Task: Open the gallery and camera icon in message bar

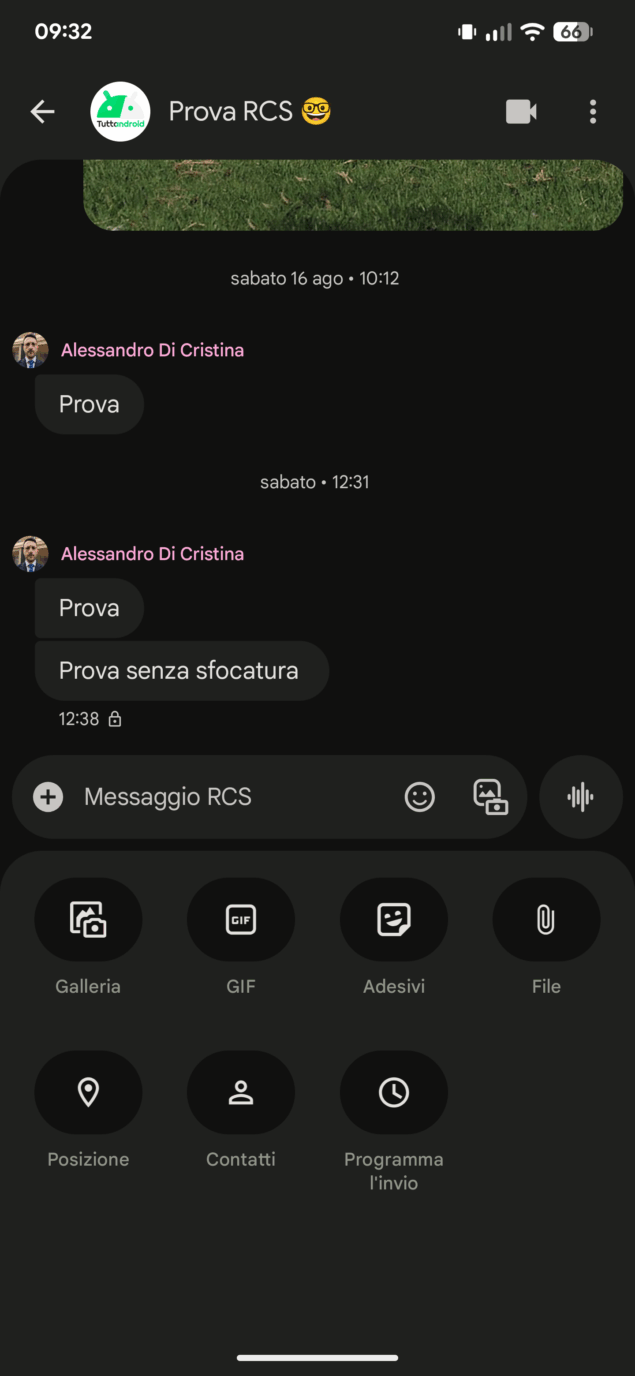Action: click(x=490, y=797)
